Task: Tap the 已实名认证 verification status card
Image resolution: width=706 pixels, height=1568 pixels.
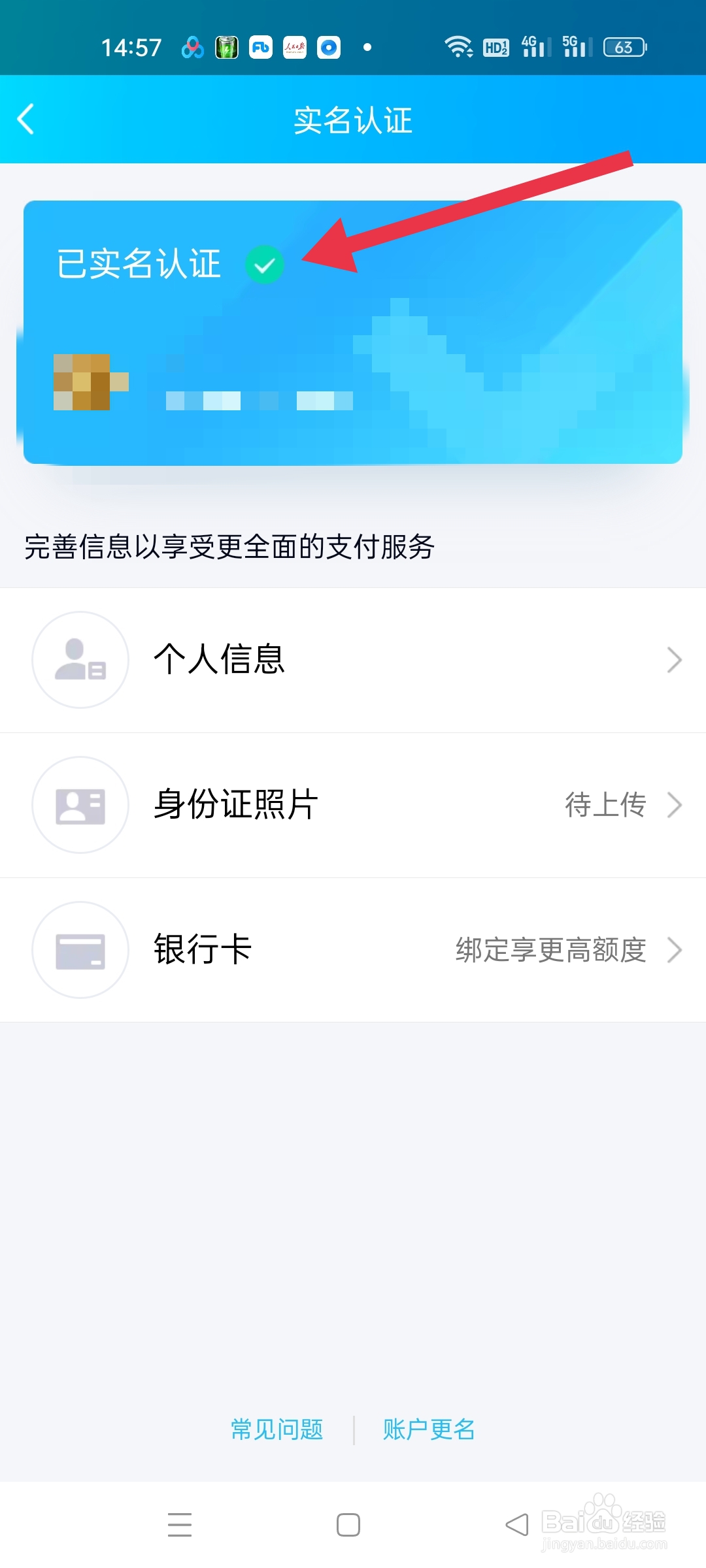Action: point(140,263)
